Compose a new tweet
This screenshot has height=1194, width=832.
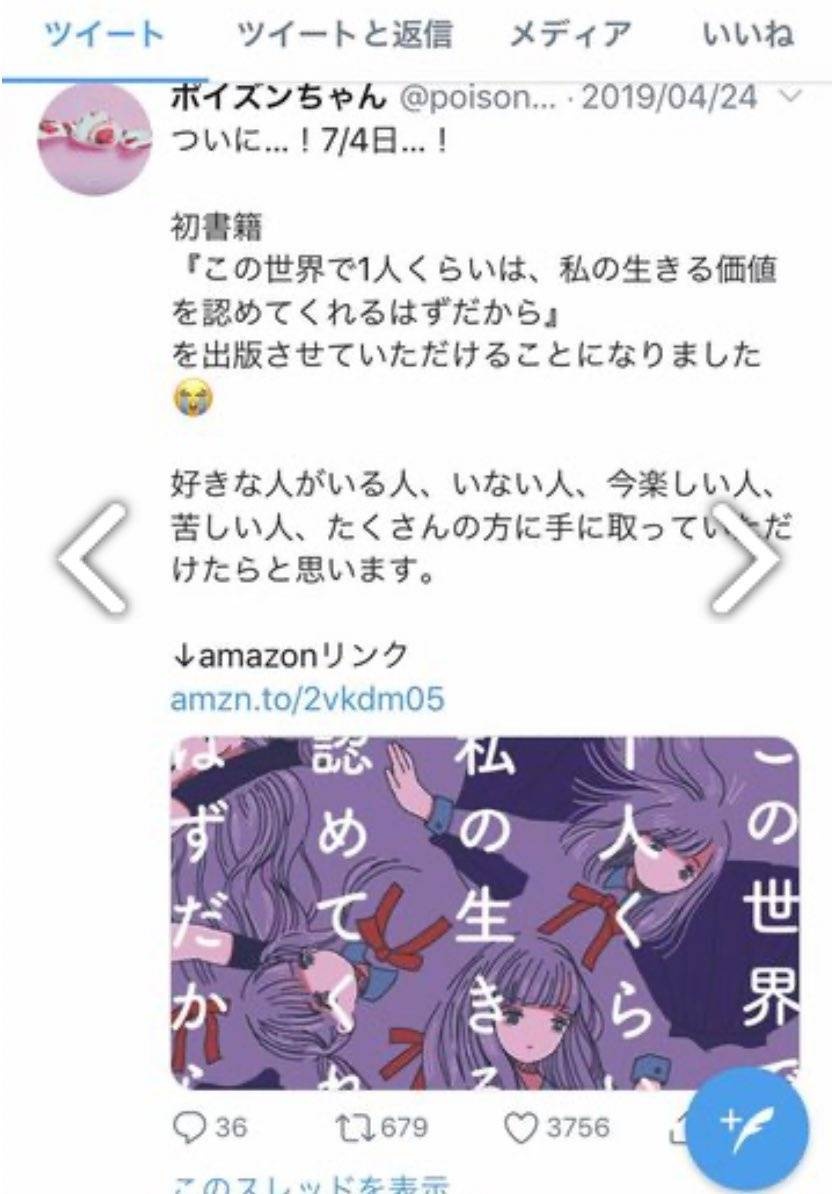(748, 1122)
